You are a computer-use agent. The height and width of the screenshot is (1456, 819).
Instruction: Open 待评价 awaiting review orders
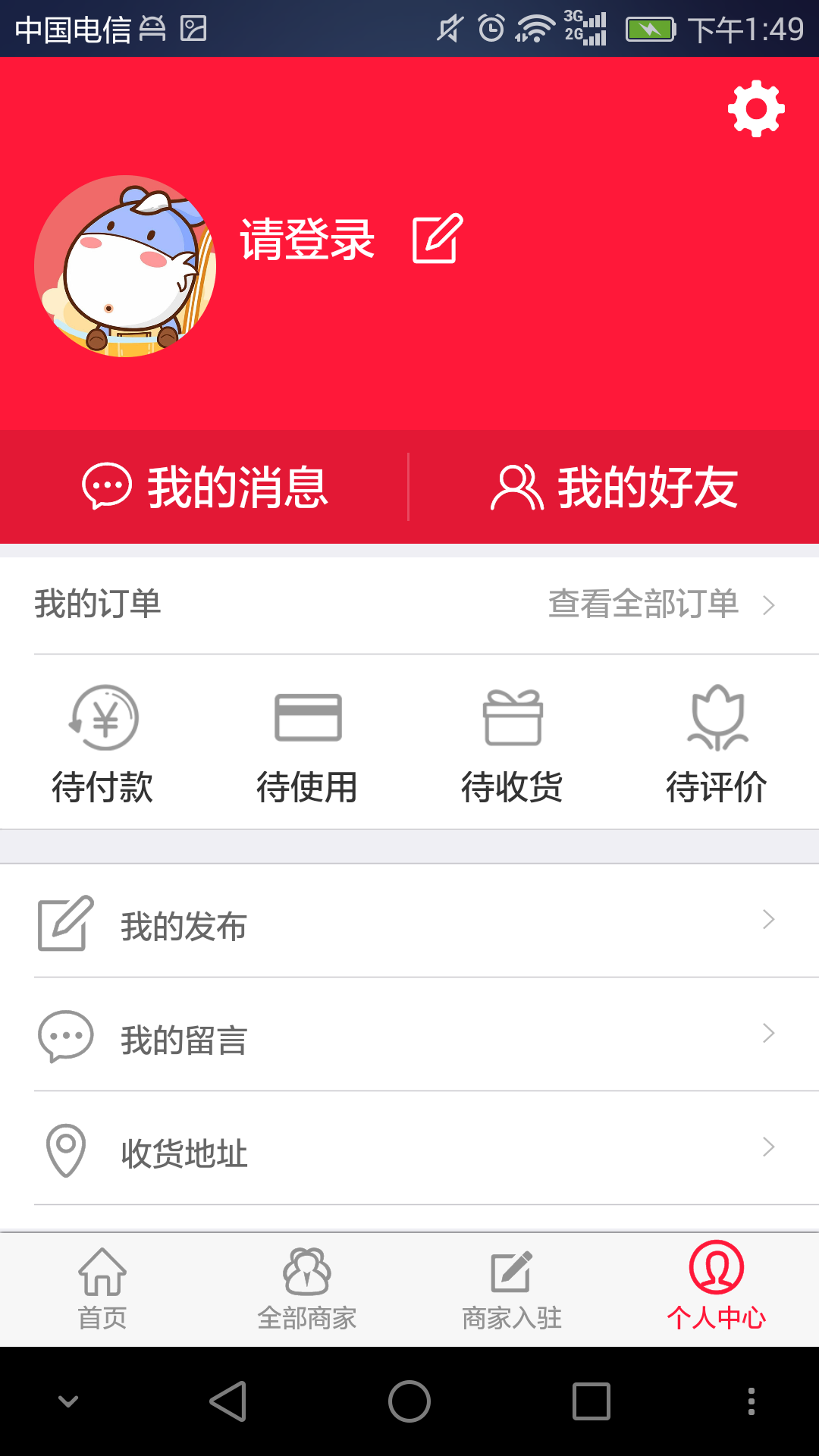click(x=717, y=743)
